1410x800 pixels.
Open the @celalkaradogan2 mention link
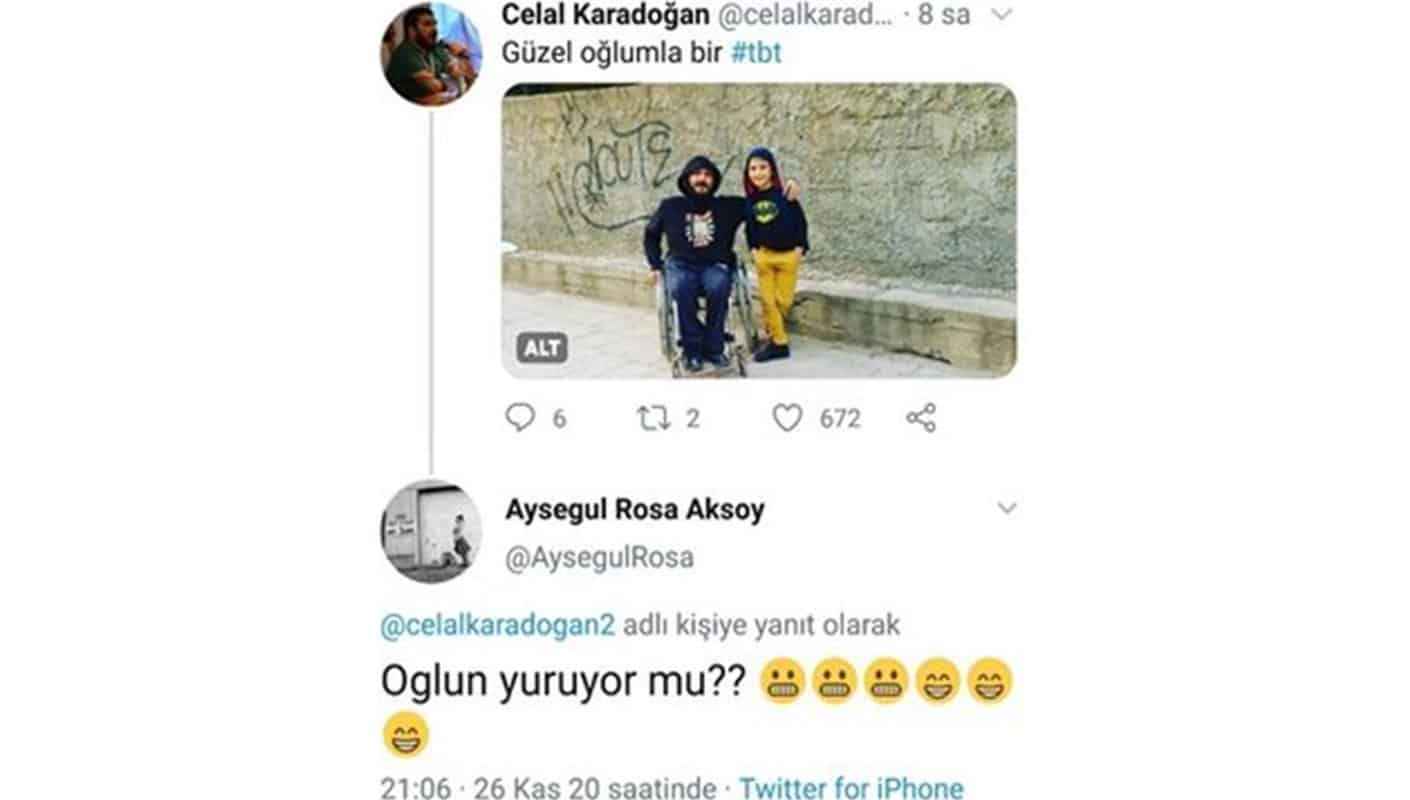pyautogui.click(x=497, y=626)
